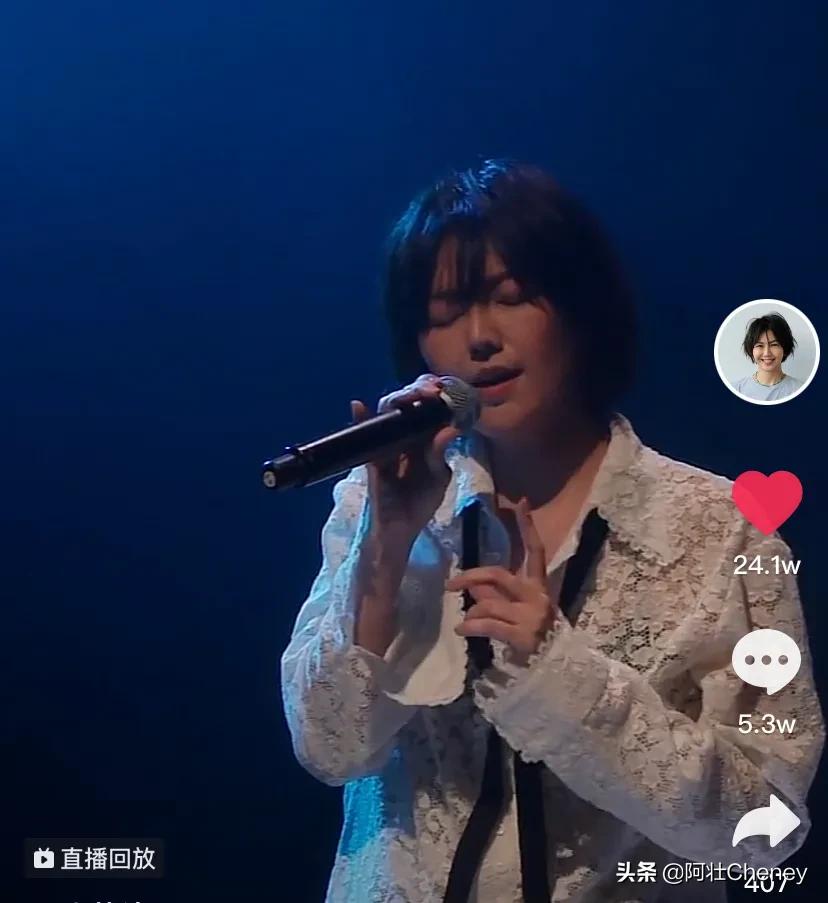Open the comments with 5.3w replies

coord(767,661)
